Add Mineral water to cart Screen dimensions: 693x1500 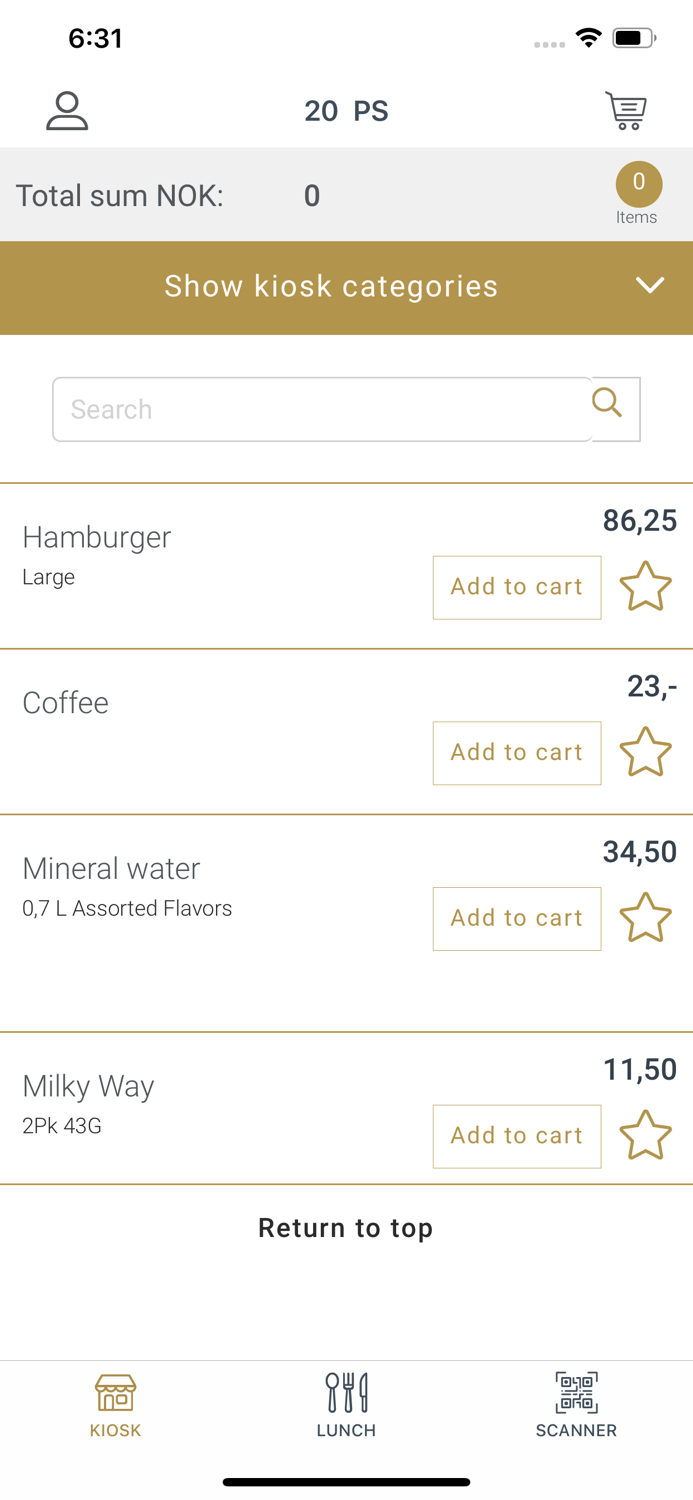point(517,918)
